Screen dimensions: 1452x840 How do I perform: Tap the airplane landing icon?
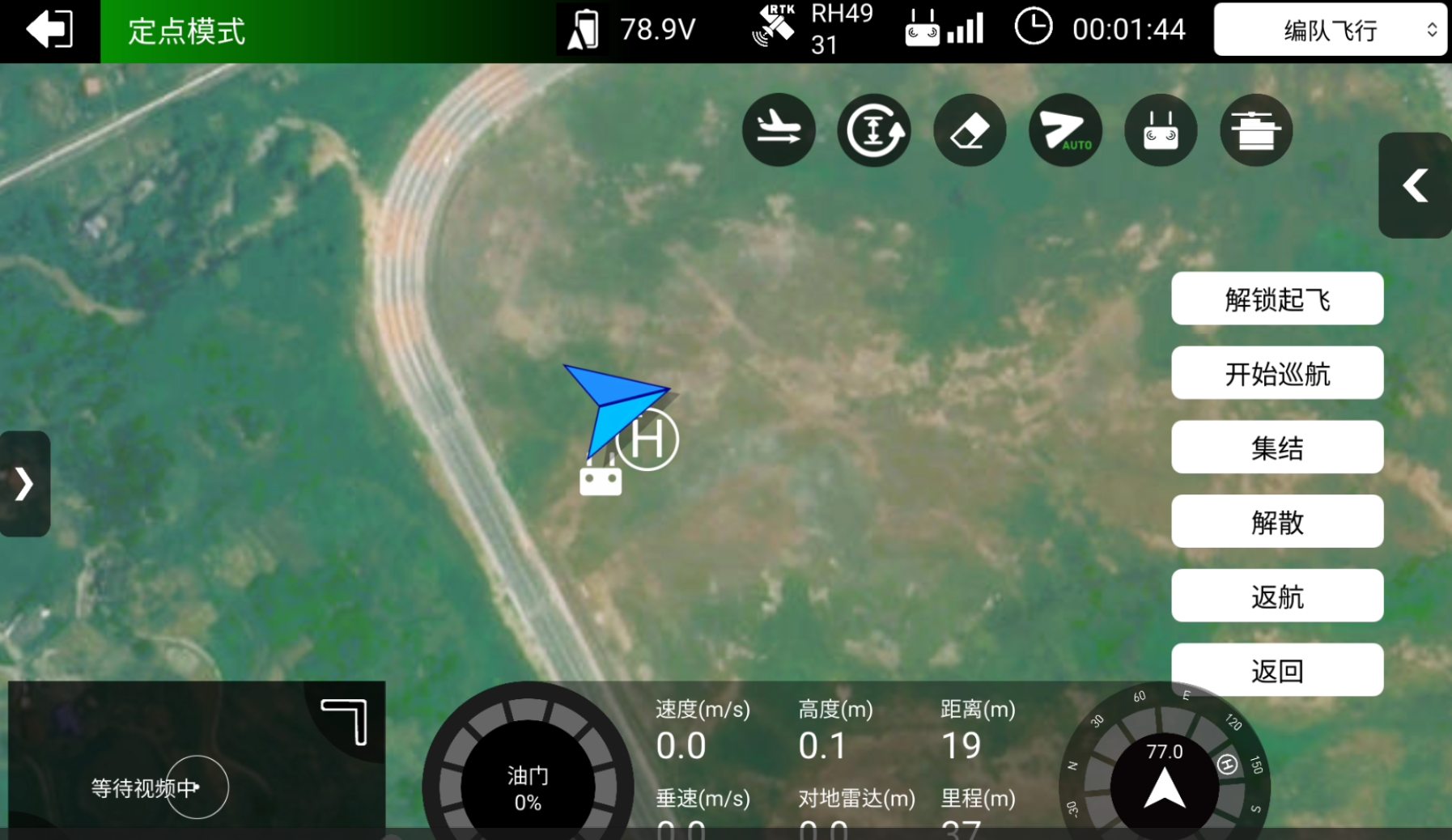(778, 130)
